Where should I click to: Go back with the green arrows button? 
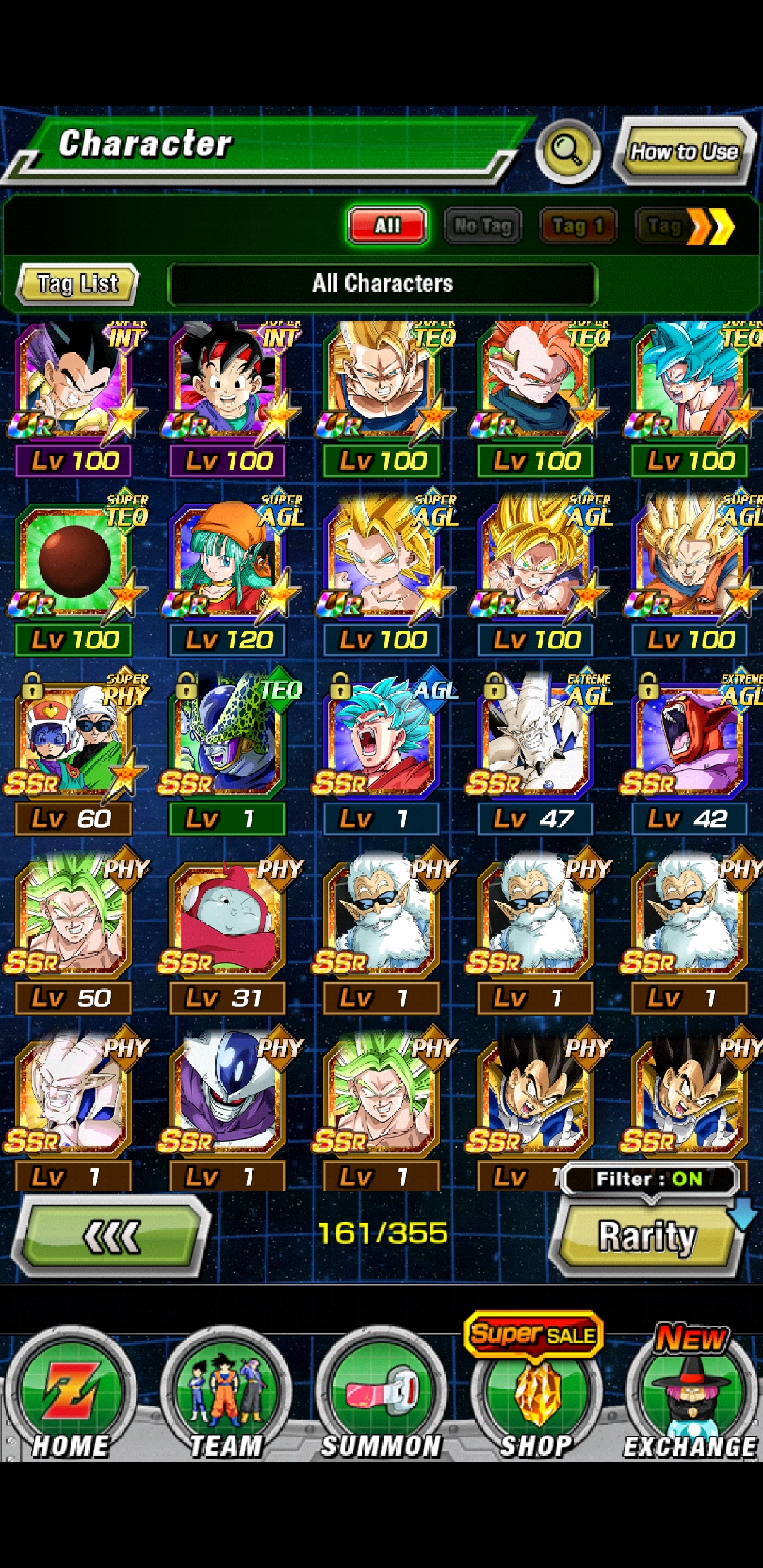coord(112,1236)
